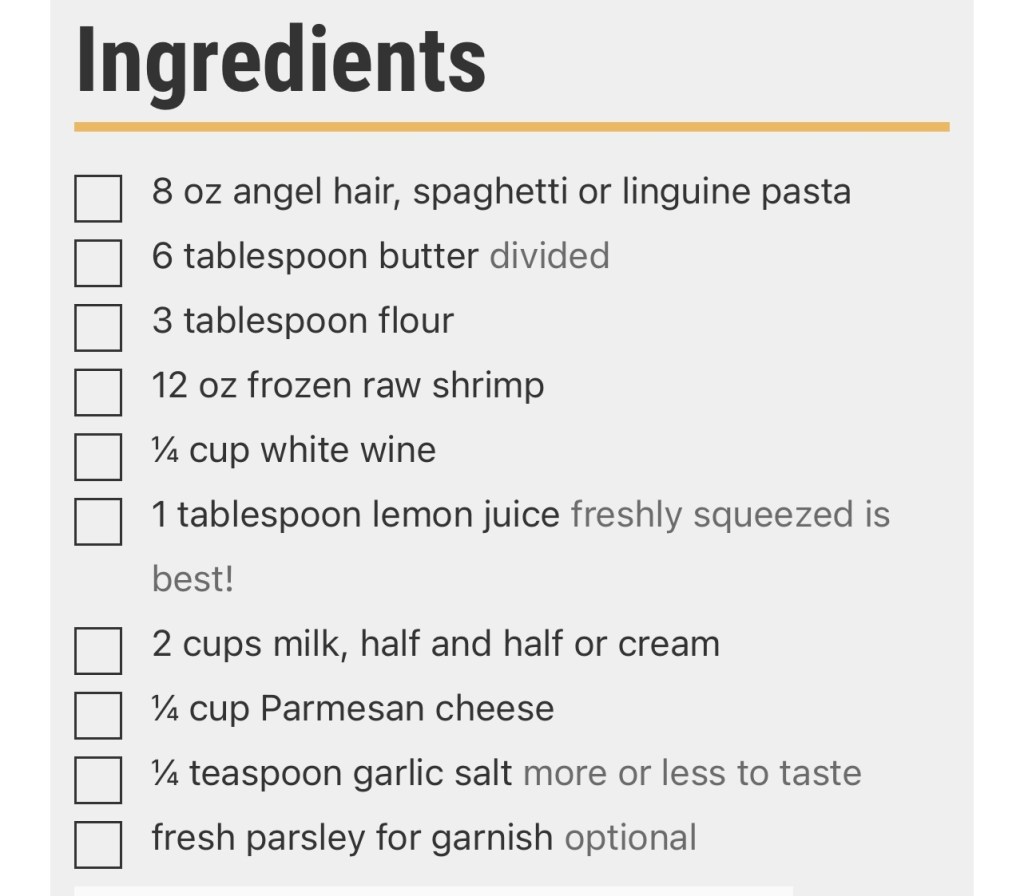Check off fresh parsley for garnish
Viewport: 1024px width, 896px height.
[x=98, y=843]
